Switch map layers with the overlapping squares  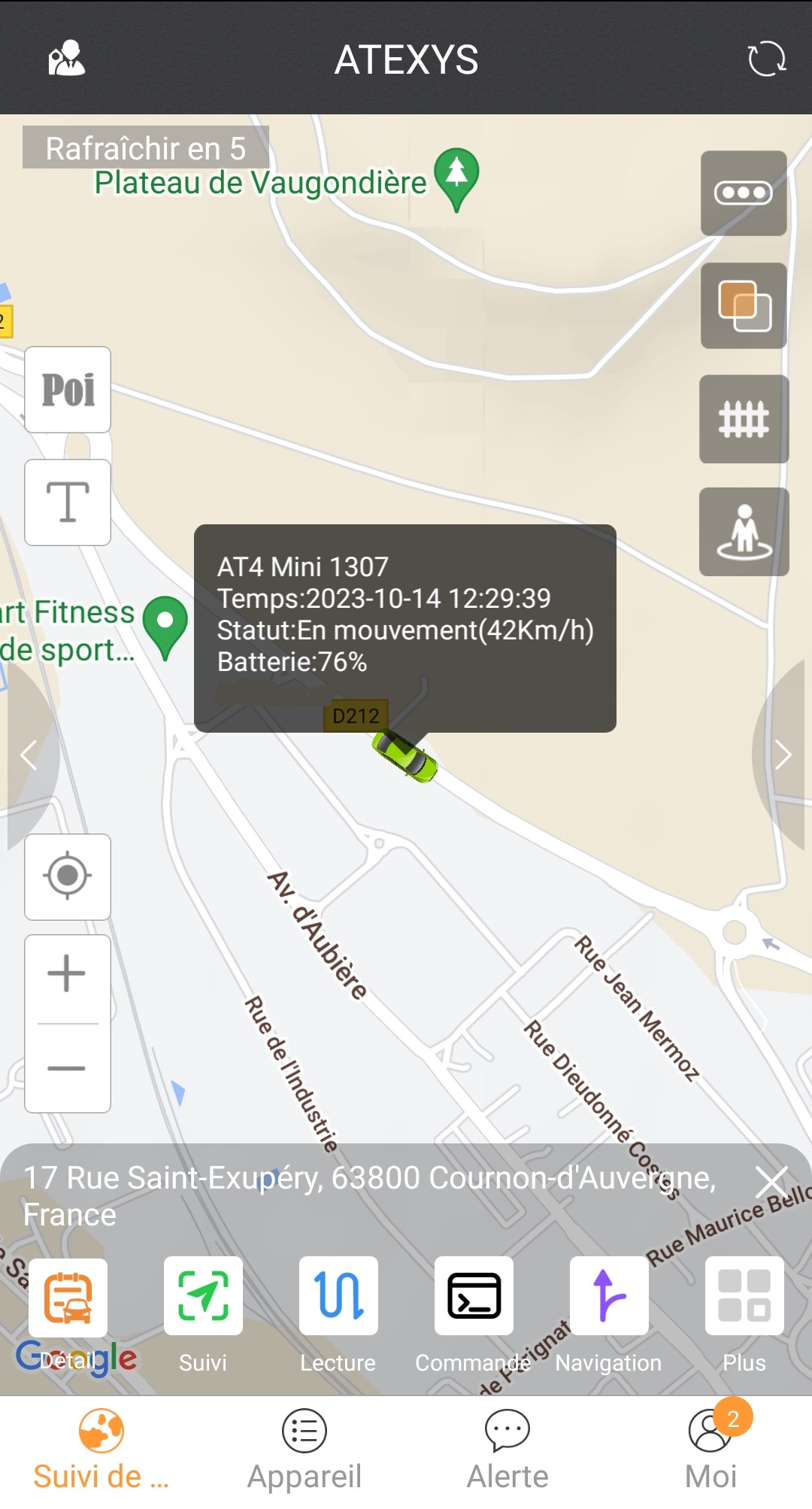[744, 305]
